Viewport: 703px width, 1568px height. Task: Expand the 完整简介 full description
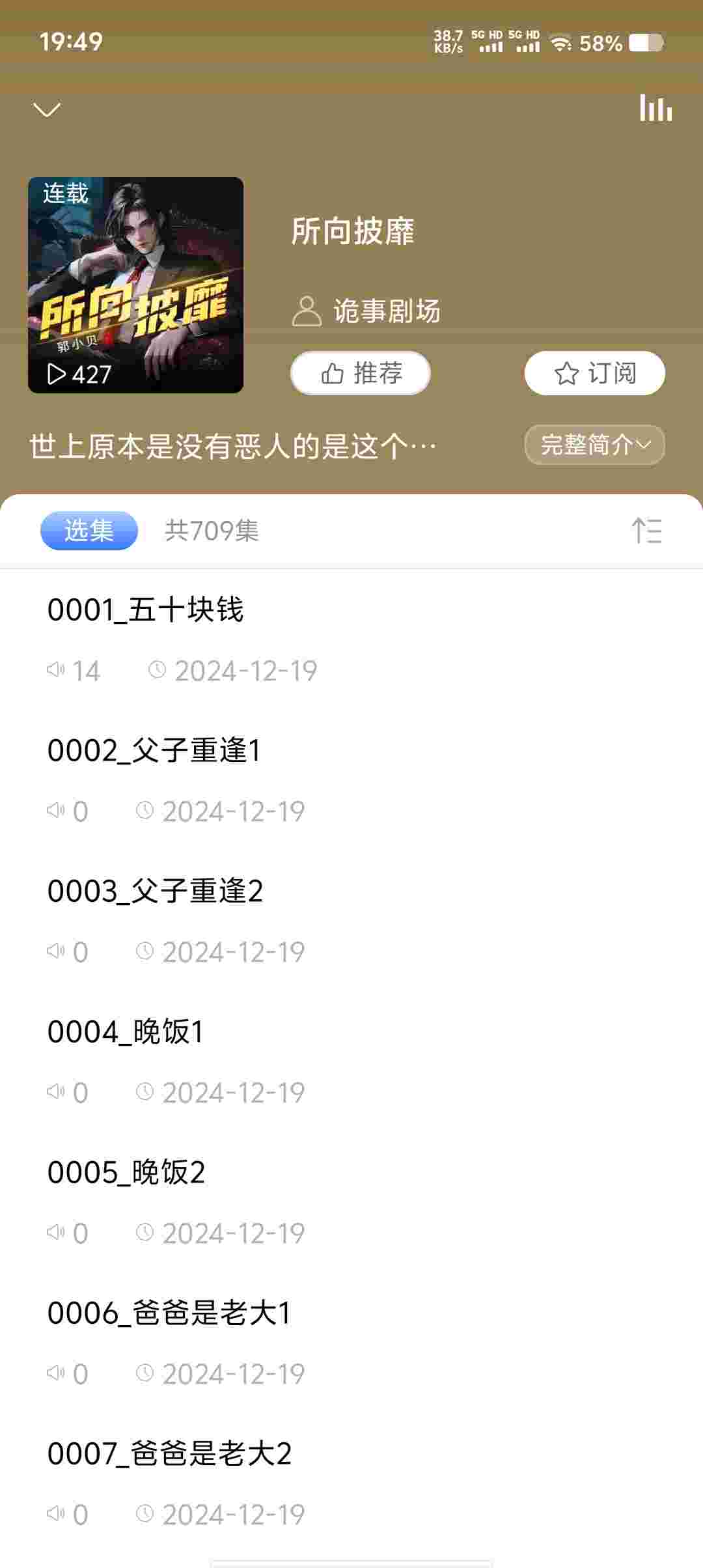coord(594,445)
